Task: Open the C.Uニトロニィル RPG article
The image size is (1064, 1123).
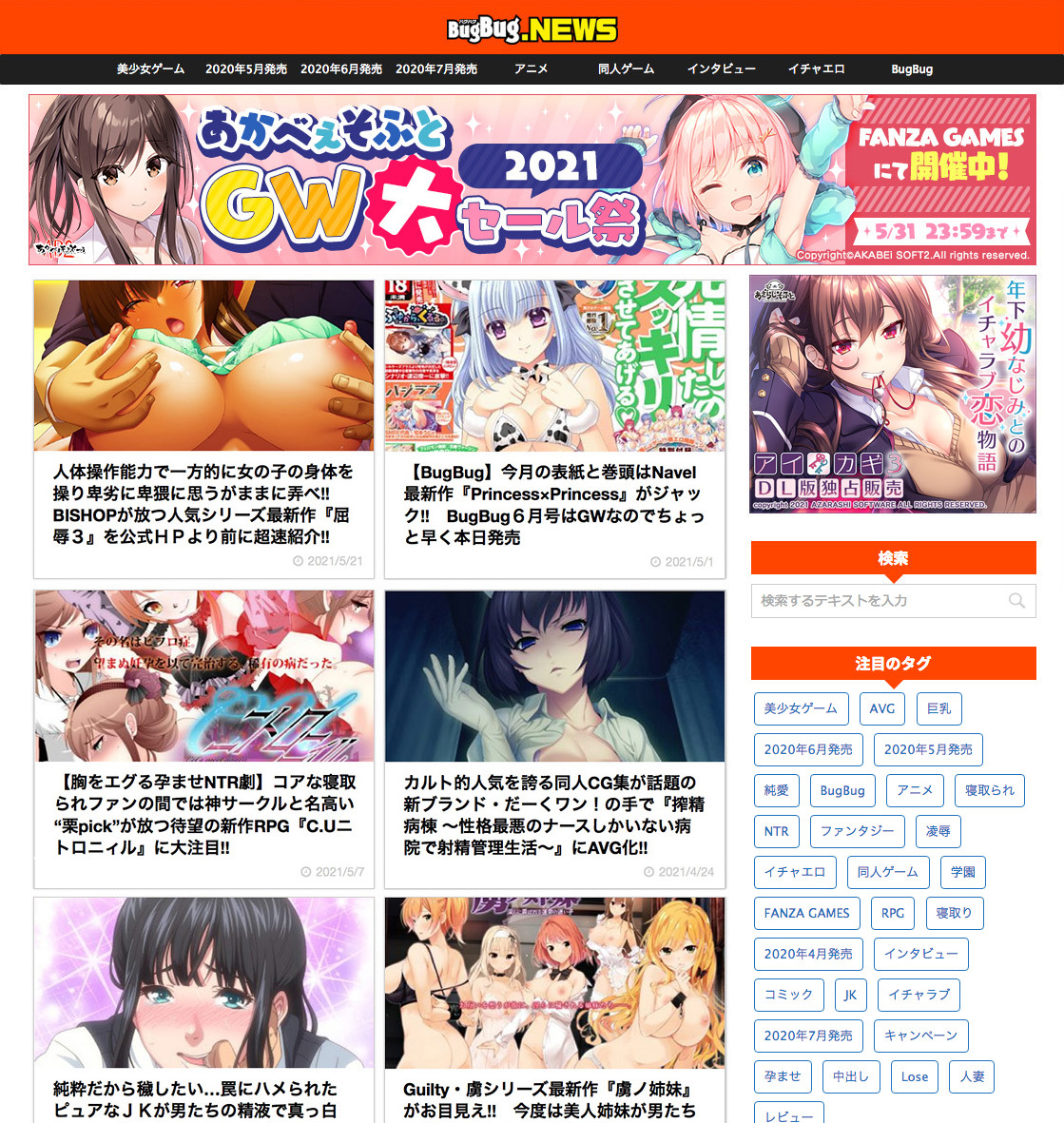Action: click(203, 814)
